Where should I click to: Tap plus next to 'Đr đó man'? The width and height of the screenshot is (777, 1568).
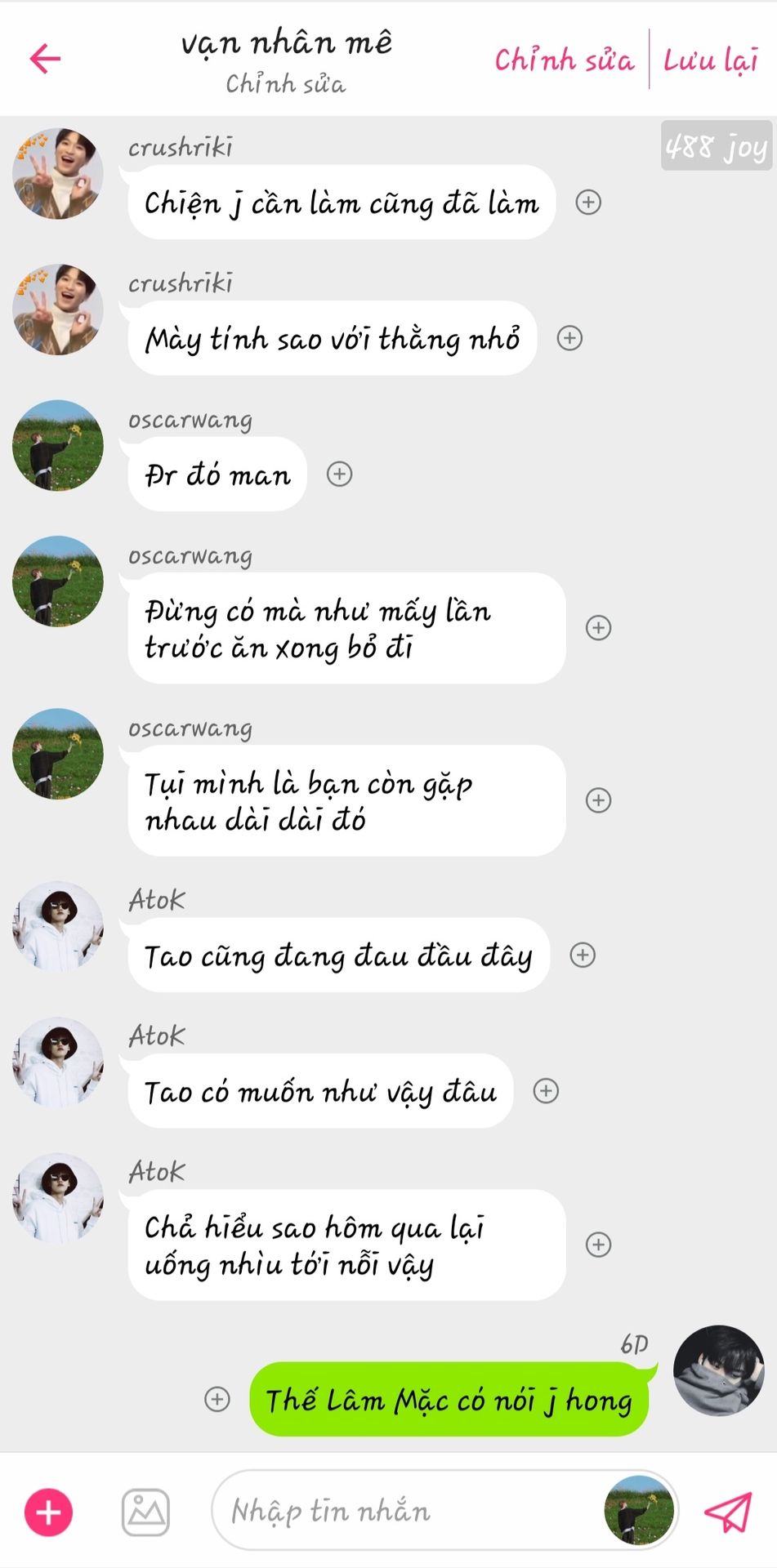[x=340, y=474]
